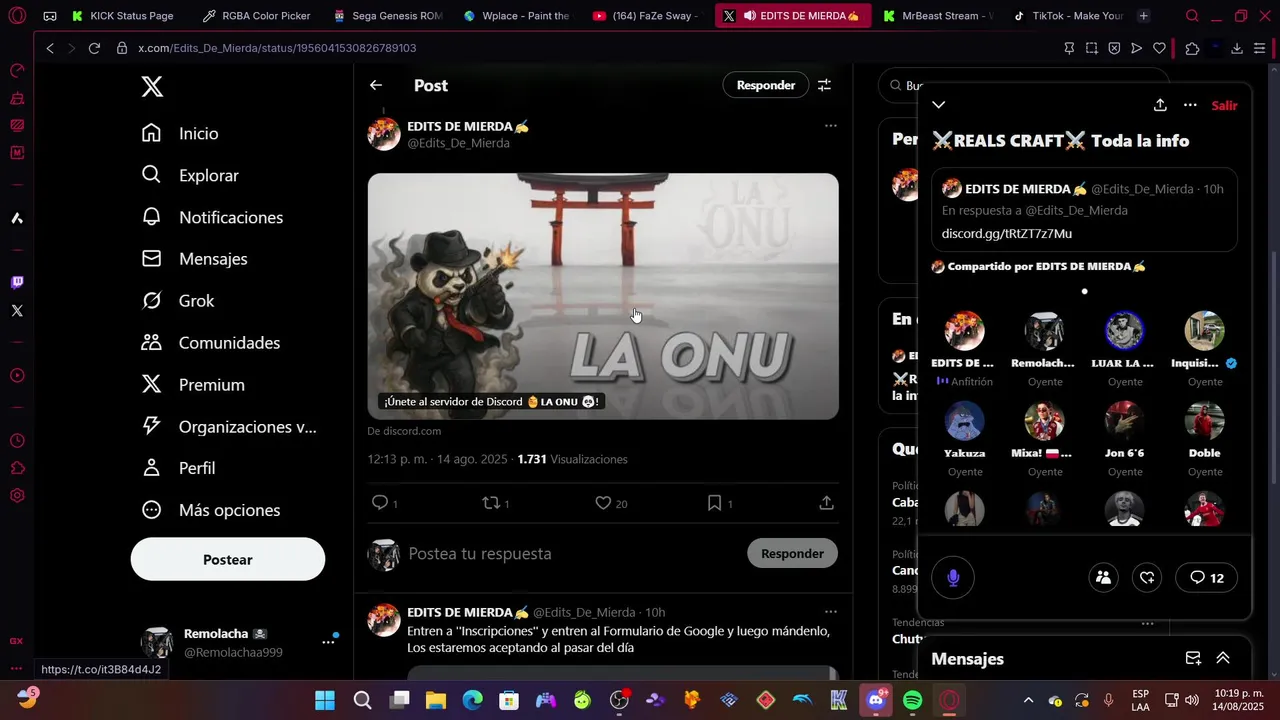Open Grok
Image resolution: width=1280 pixels, height=720 pixels.
[x=196, y=301]
